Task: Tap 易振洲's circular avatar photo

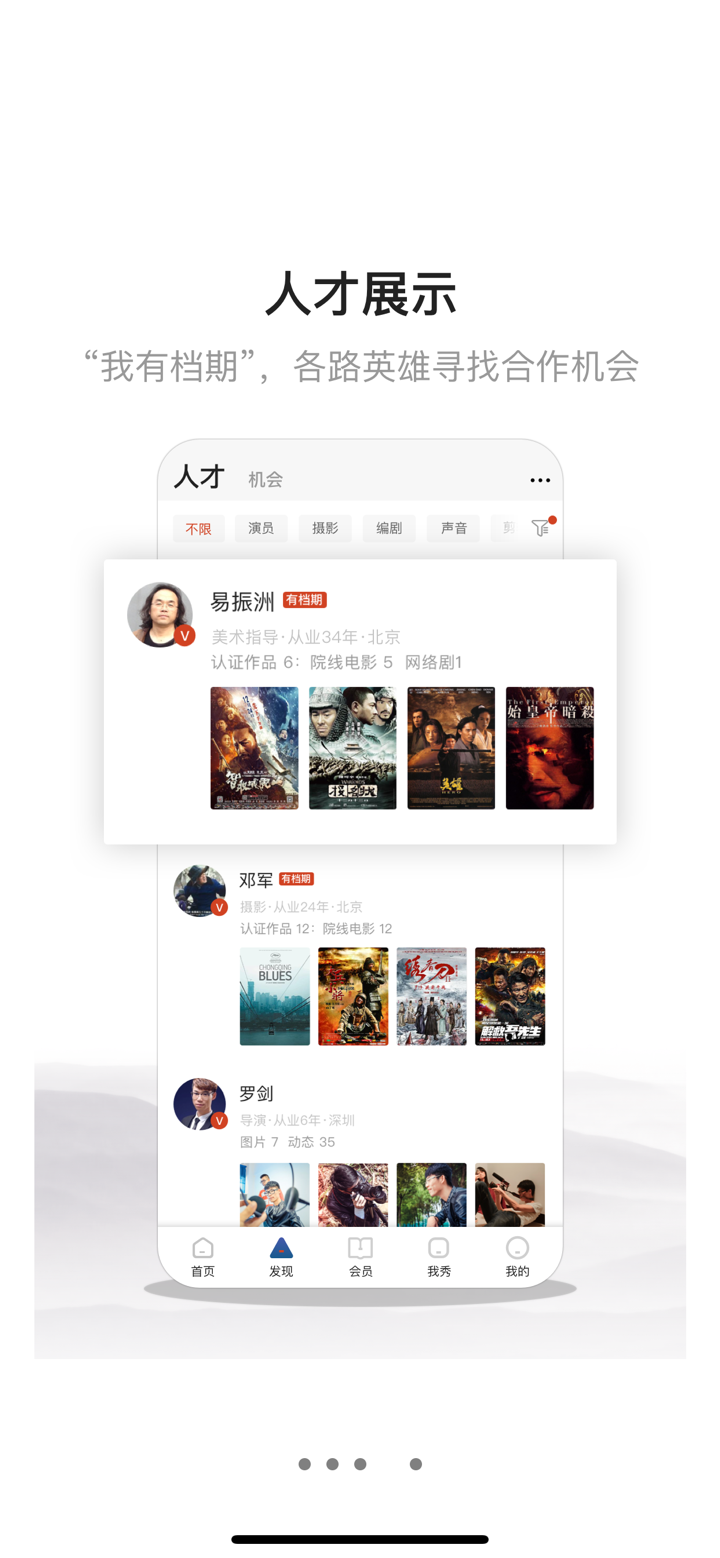Action: [160, 611]
